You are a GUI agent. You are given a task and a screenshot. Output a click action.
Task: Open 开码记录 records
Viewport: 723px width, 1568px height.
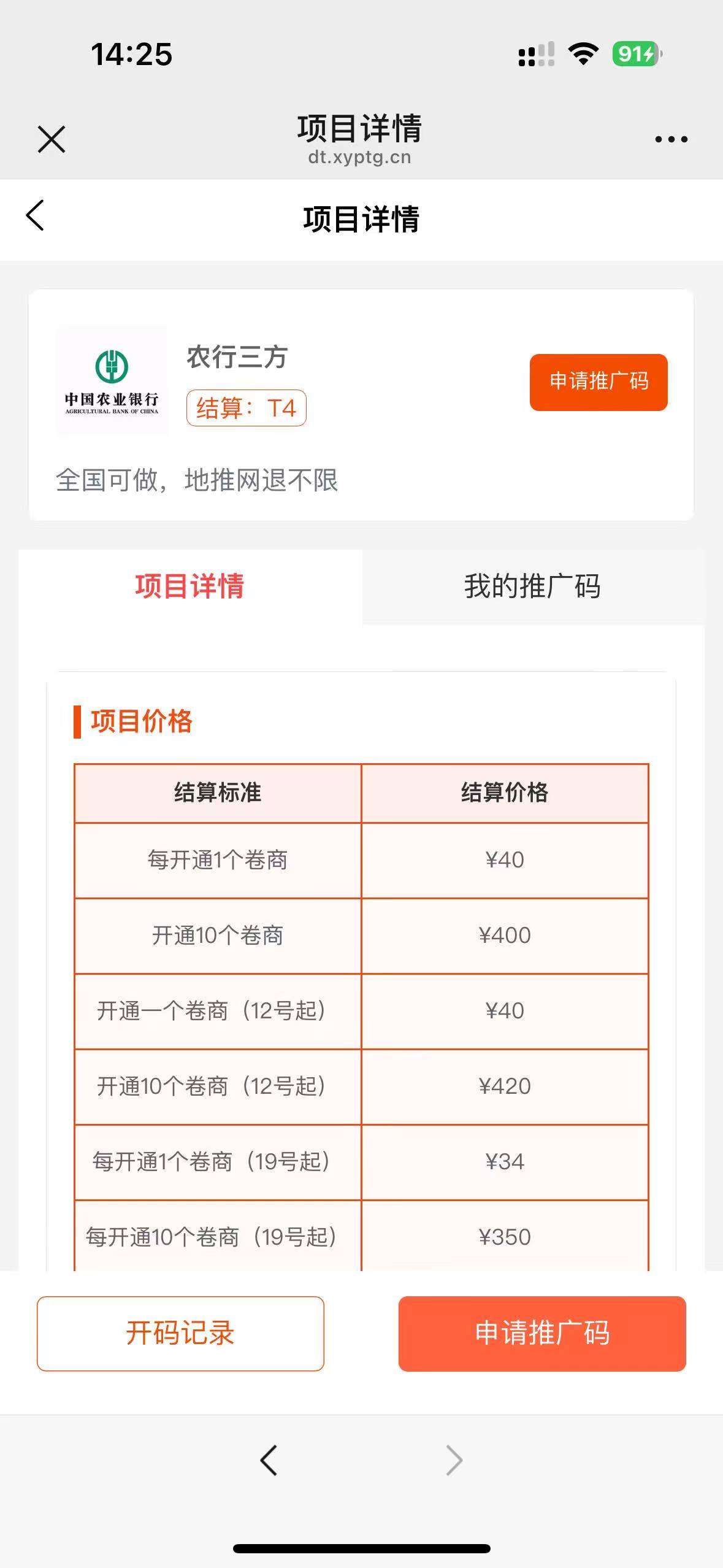180,1333
